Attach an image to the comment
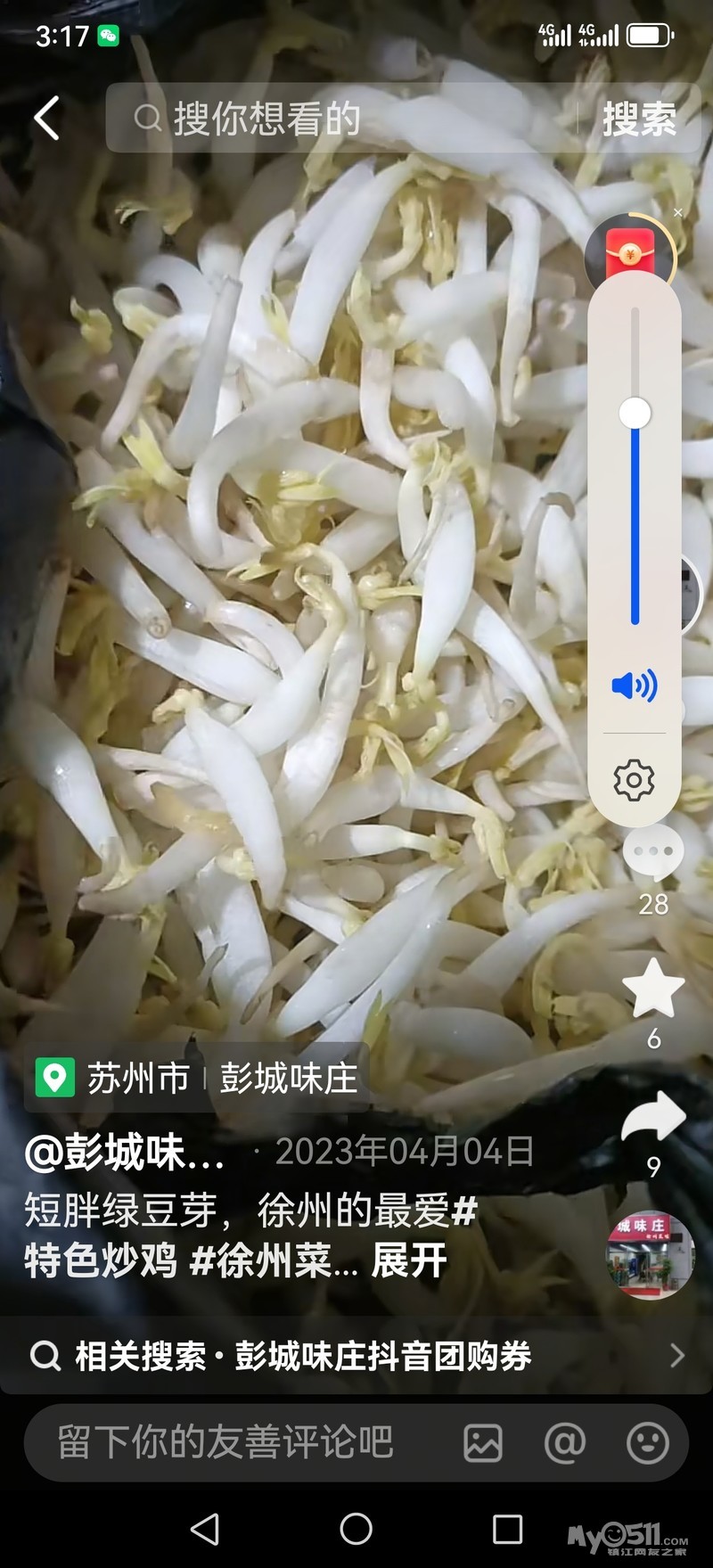The image size is (713, 1568). tap(483, 1442)
